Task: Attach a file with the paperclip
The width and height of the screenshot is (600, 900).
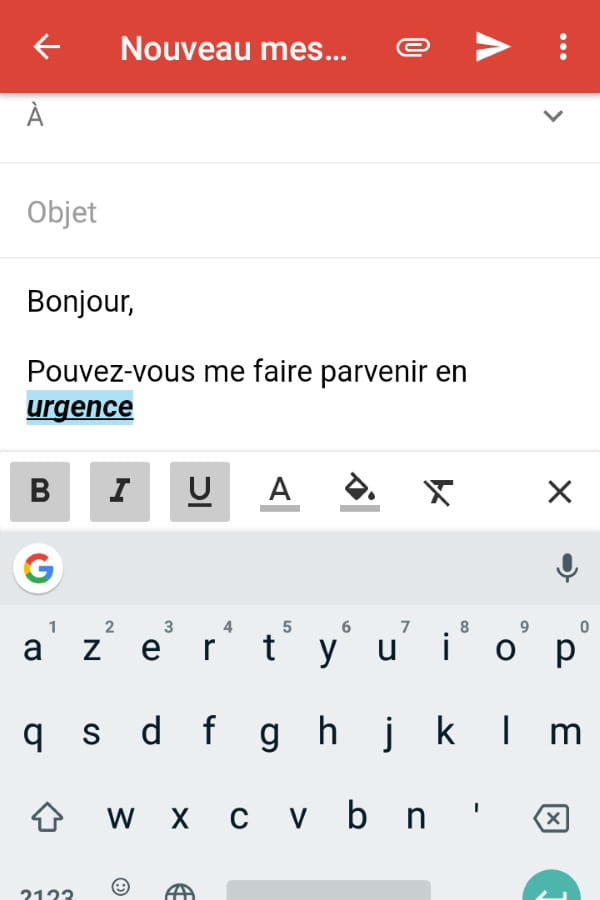Action: click(x=413, y=47)
